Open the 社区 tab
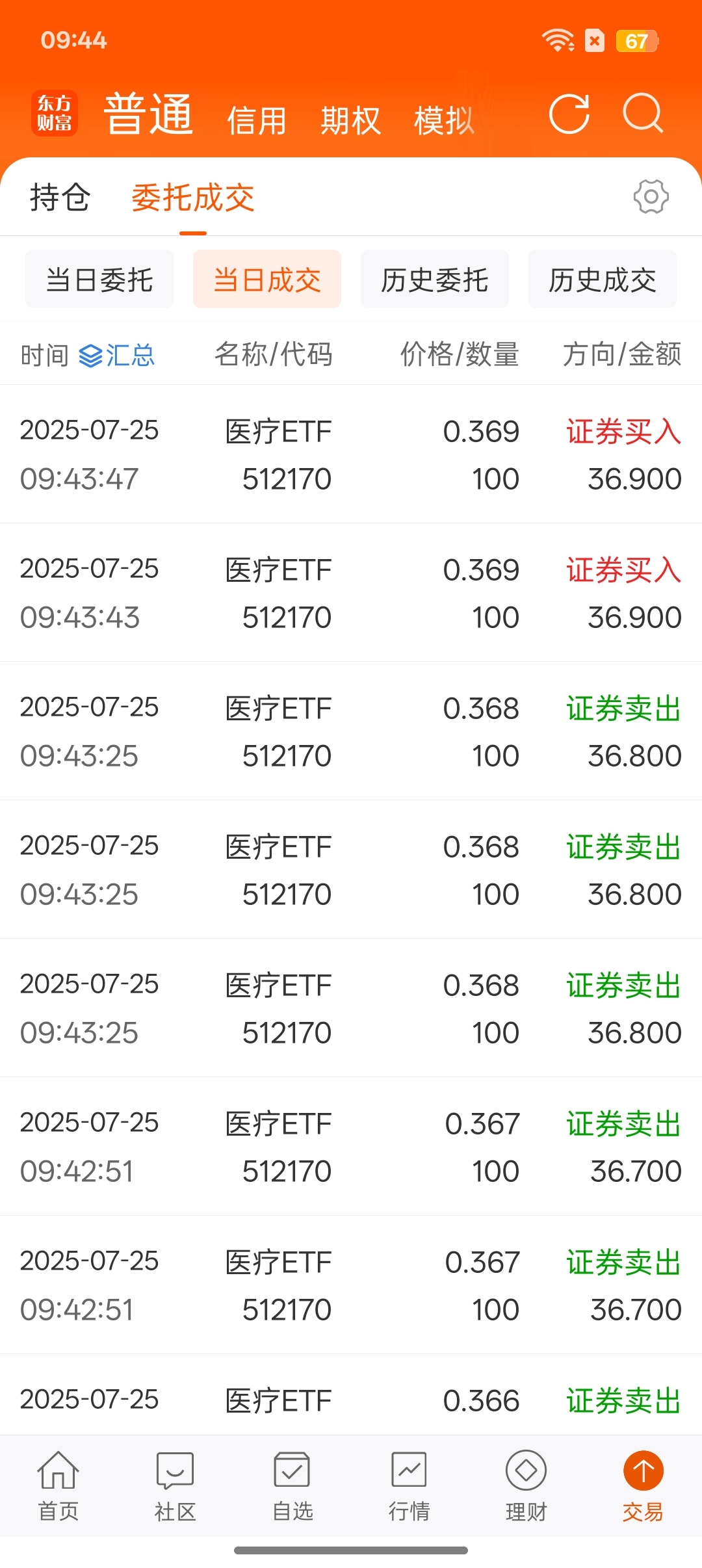This screenshot has height=1568, width=702. click(x=175, y=1487)
